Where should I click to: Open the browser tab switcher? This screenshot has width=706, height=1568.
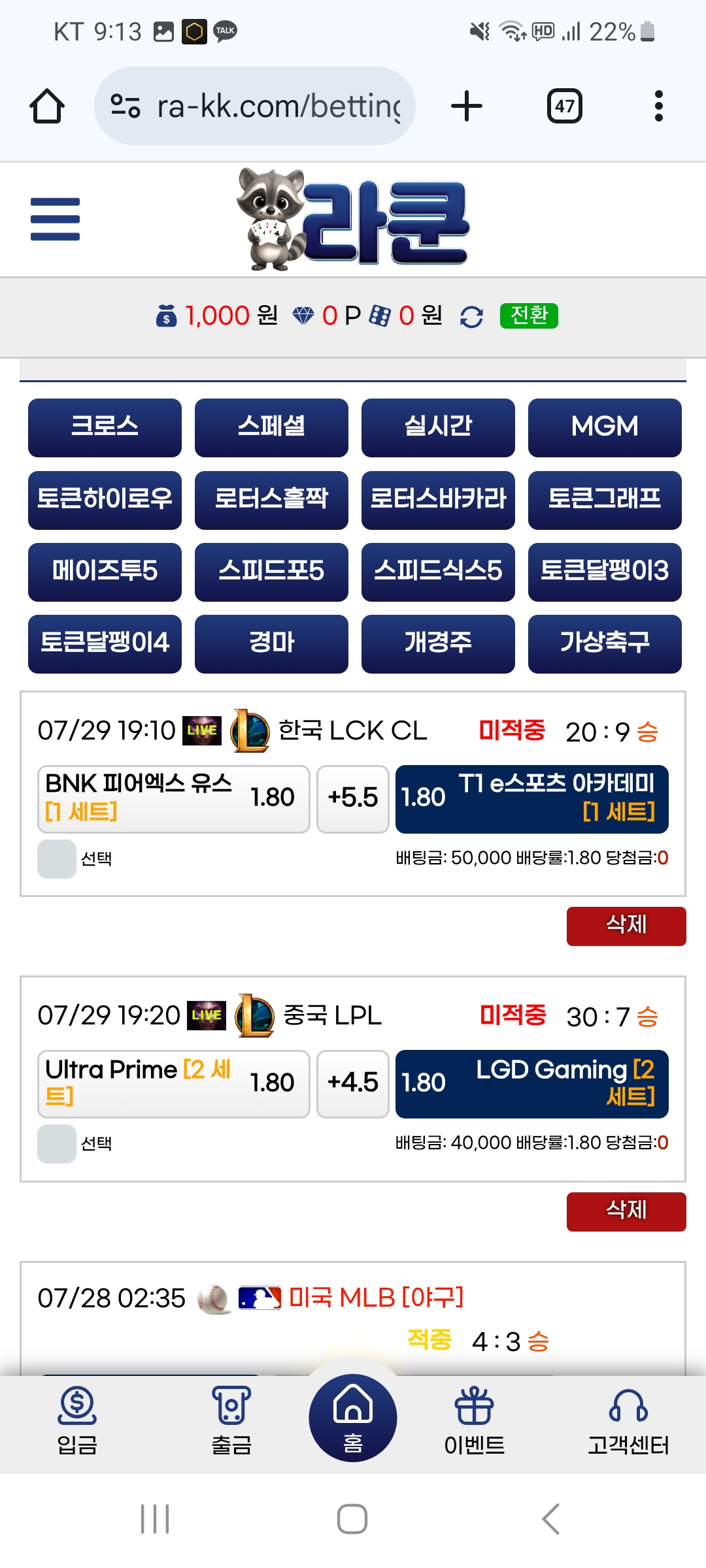tap(564, 106)
